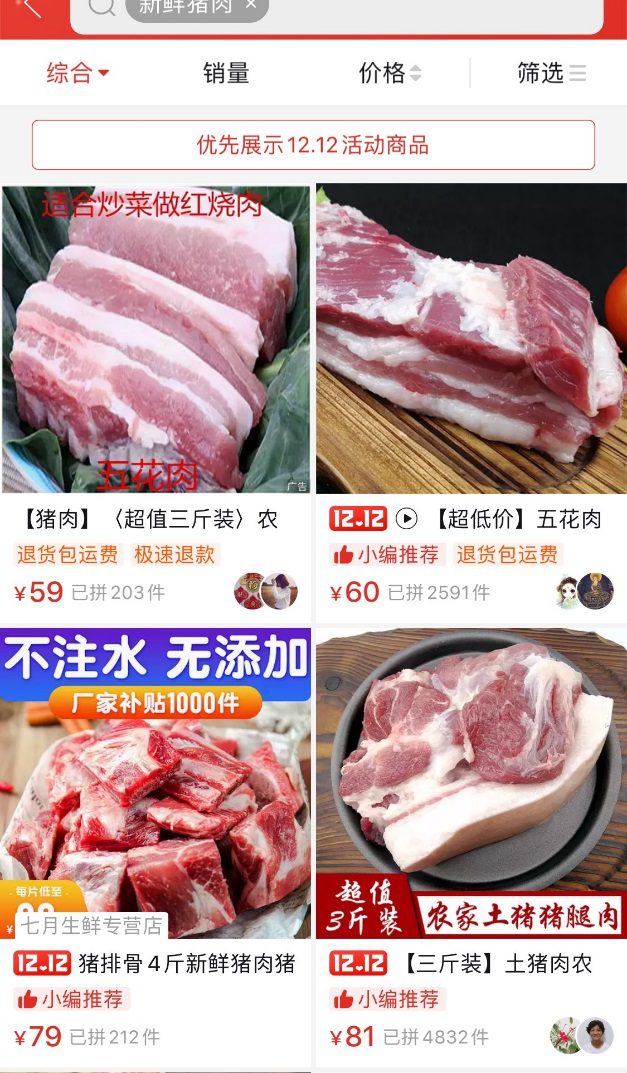The height and width of the screenshot is (1073, 627).
Task: Open the ¥81 三斤装 土猪肉 product
Action: click(471, 847)
